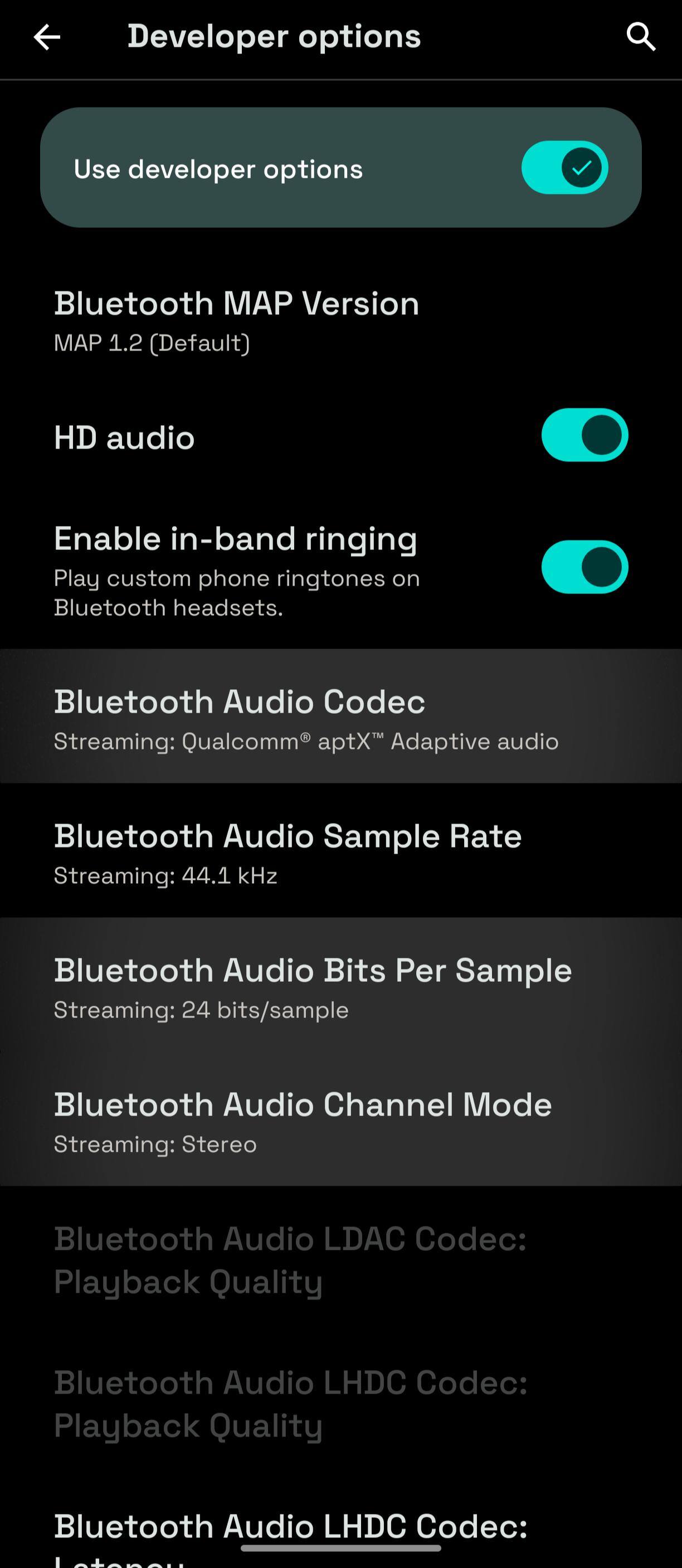The height and width of the screenshot is (1568, 682).
Task: Turn off Use developer options switch
Action: 564,167
